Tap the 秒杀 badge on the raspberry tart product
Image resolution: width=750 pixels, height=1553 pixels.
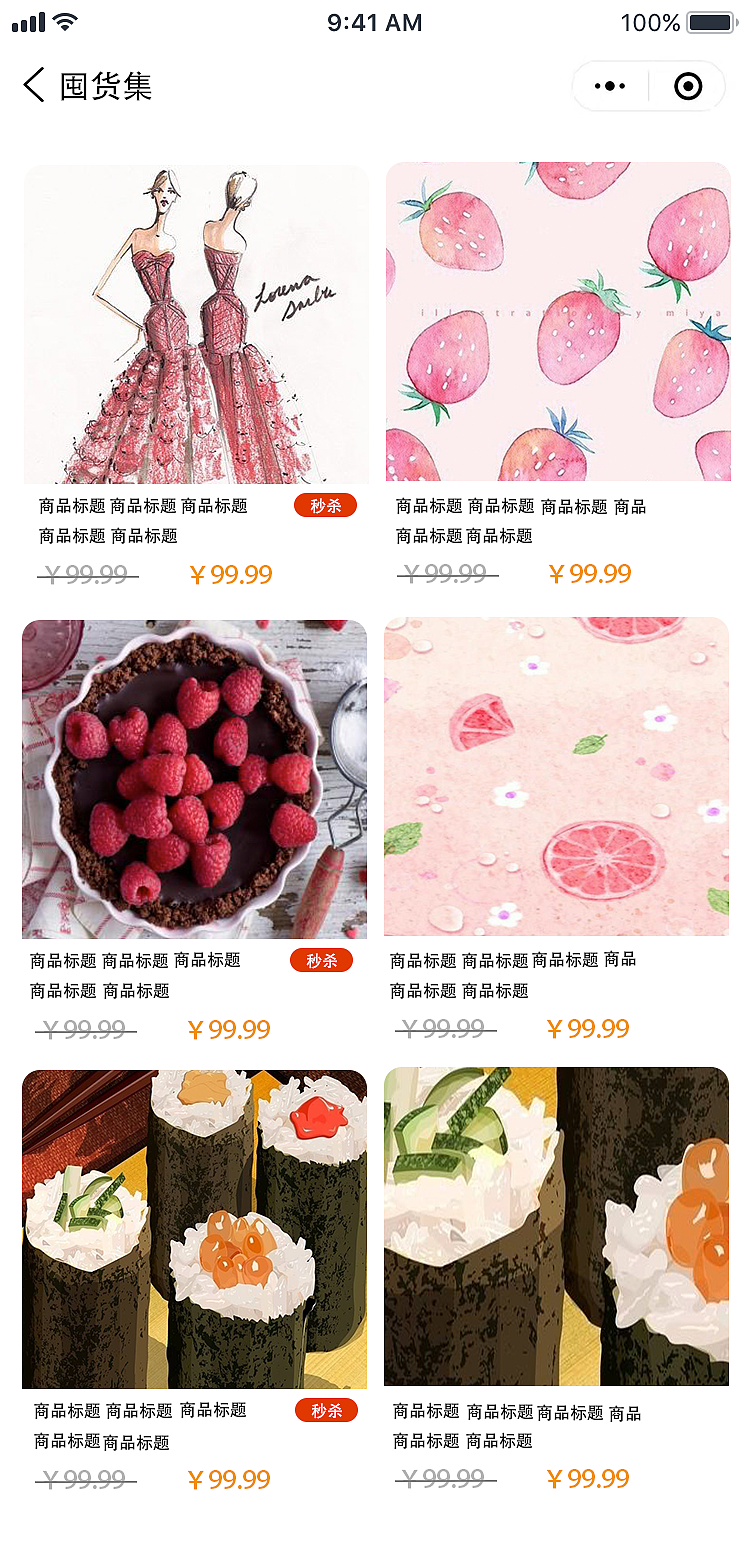[321, 960]
